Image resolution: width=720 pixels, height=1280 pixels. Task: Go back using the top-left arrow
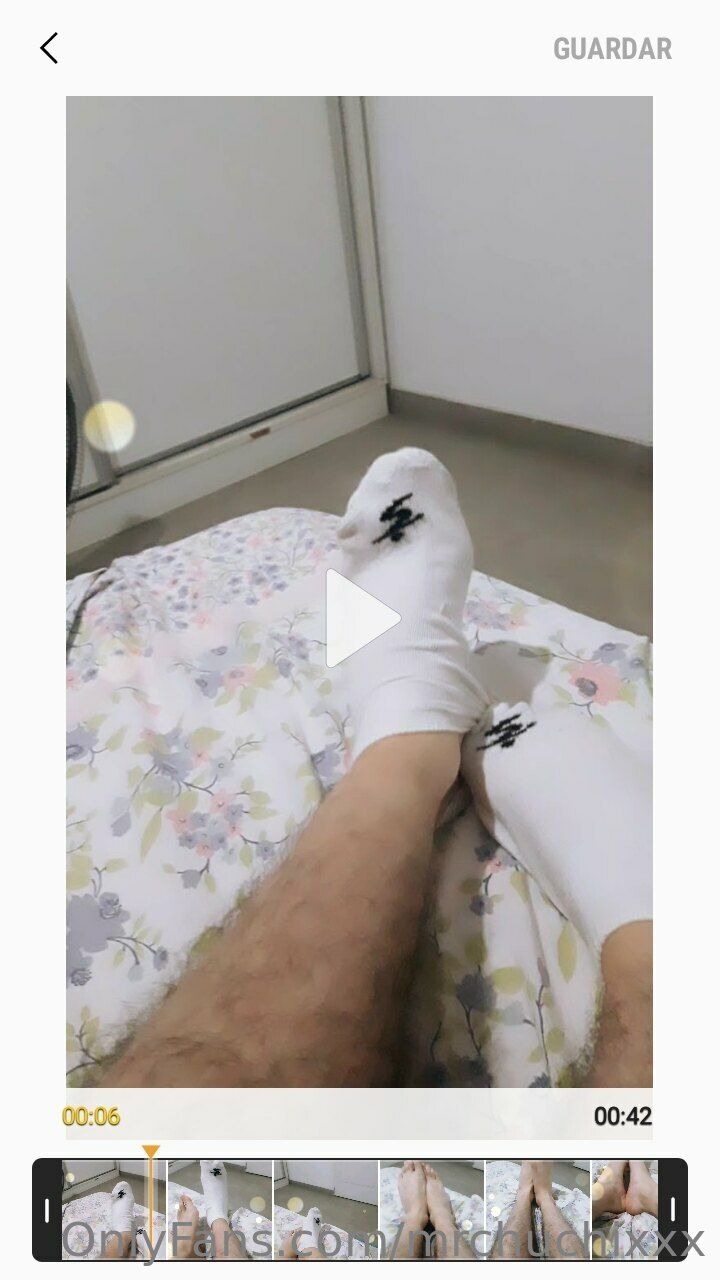pos(49,48)
